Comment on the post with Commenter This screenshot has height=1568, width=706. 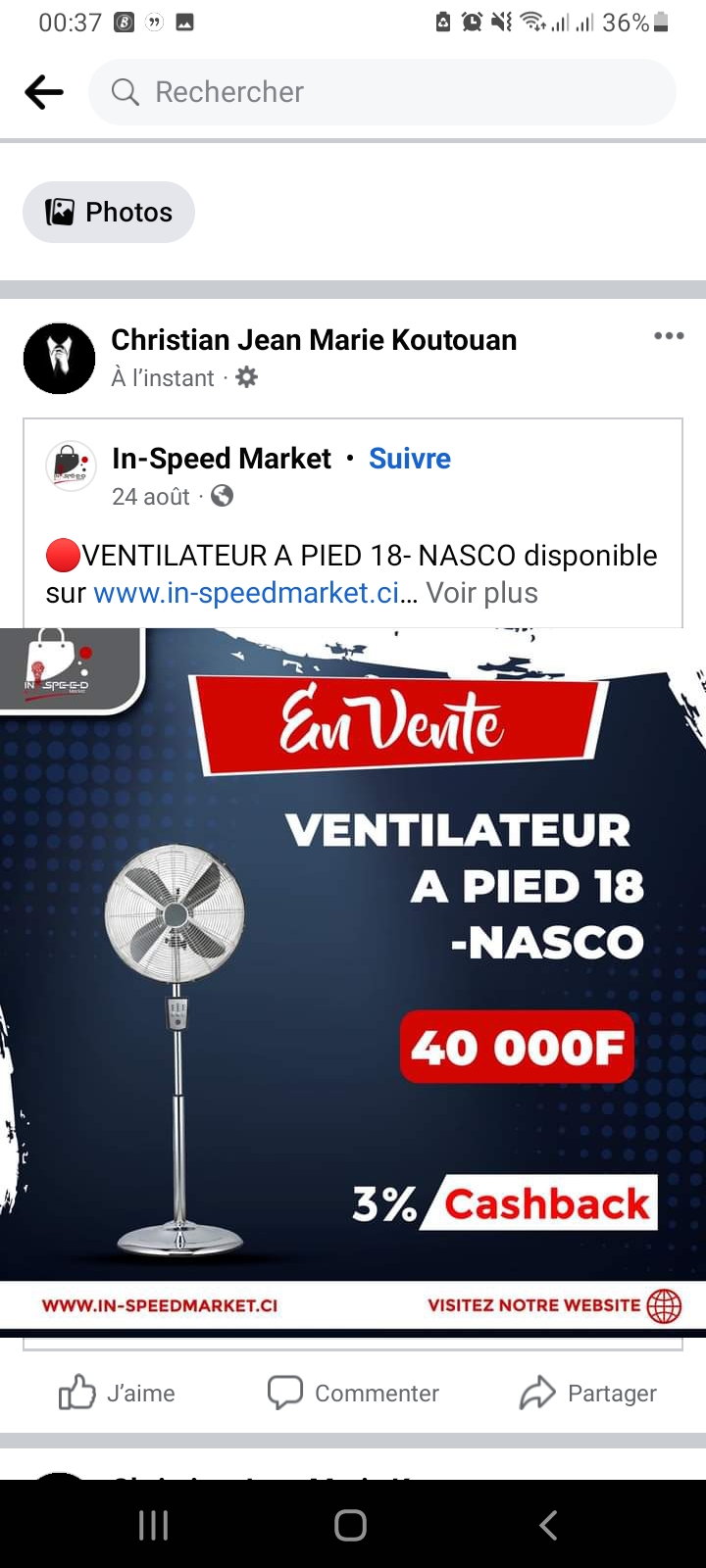[x=353, y=1393]
